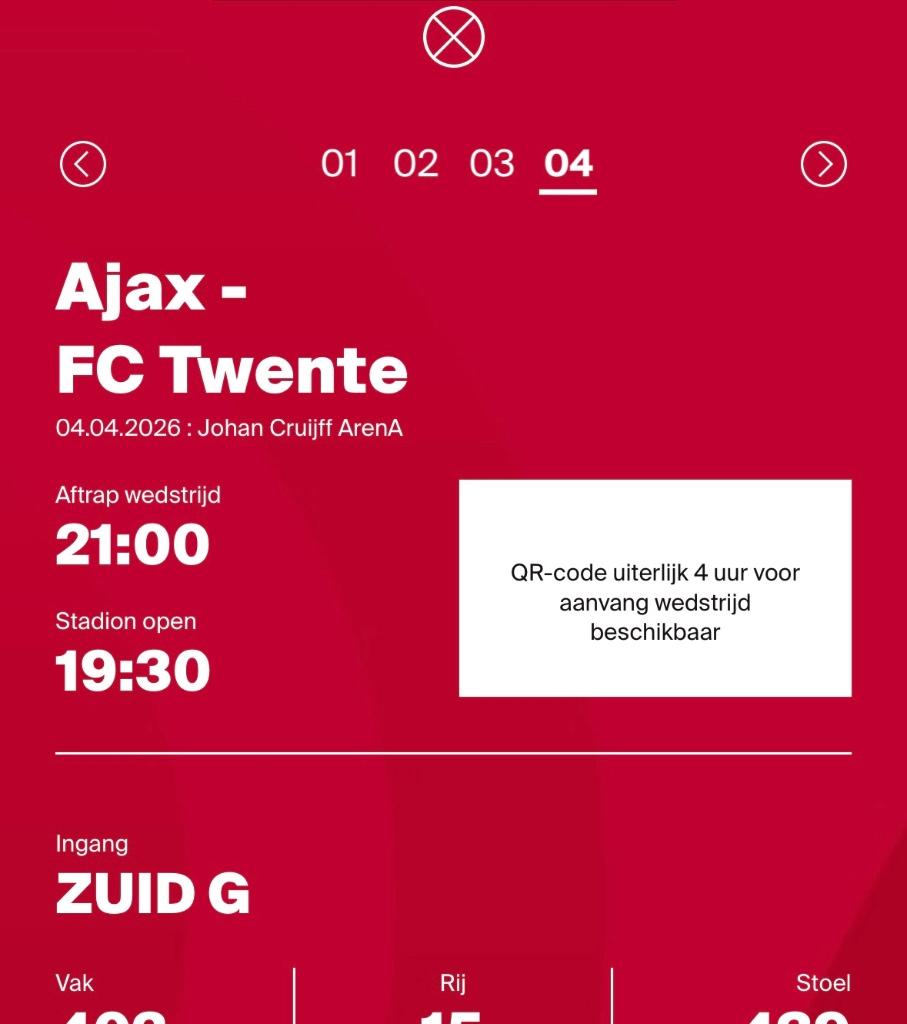Switch to ticket 03
The image size is (907, 1024).
click(x=492, y=164)
